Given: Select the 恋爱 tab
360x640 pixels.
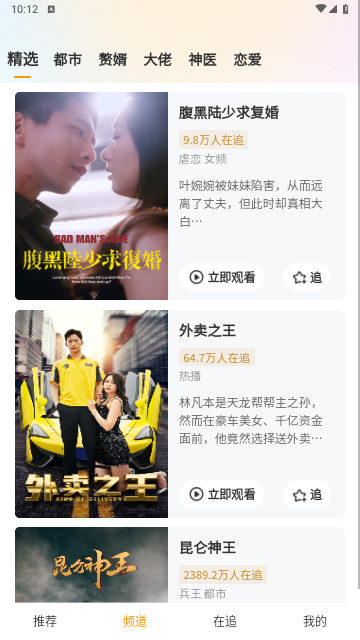Looking at the screenshot, I should pos(247,60).
